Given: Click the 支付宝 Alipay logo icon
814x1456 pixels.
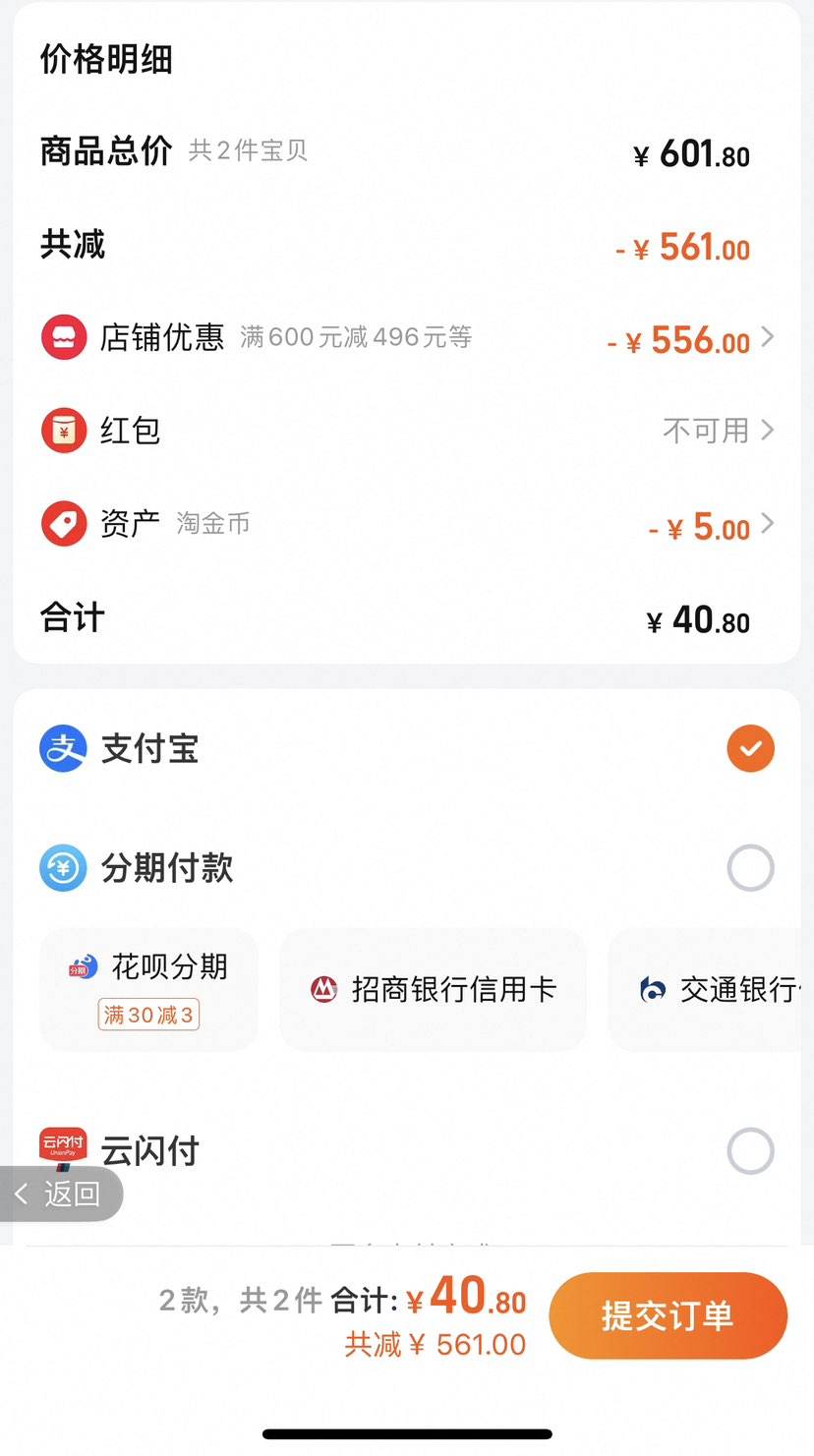Looking at the screenshot, I should (62, 748).
